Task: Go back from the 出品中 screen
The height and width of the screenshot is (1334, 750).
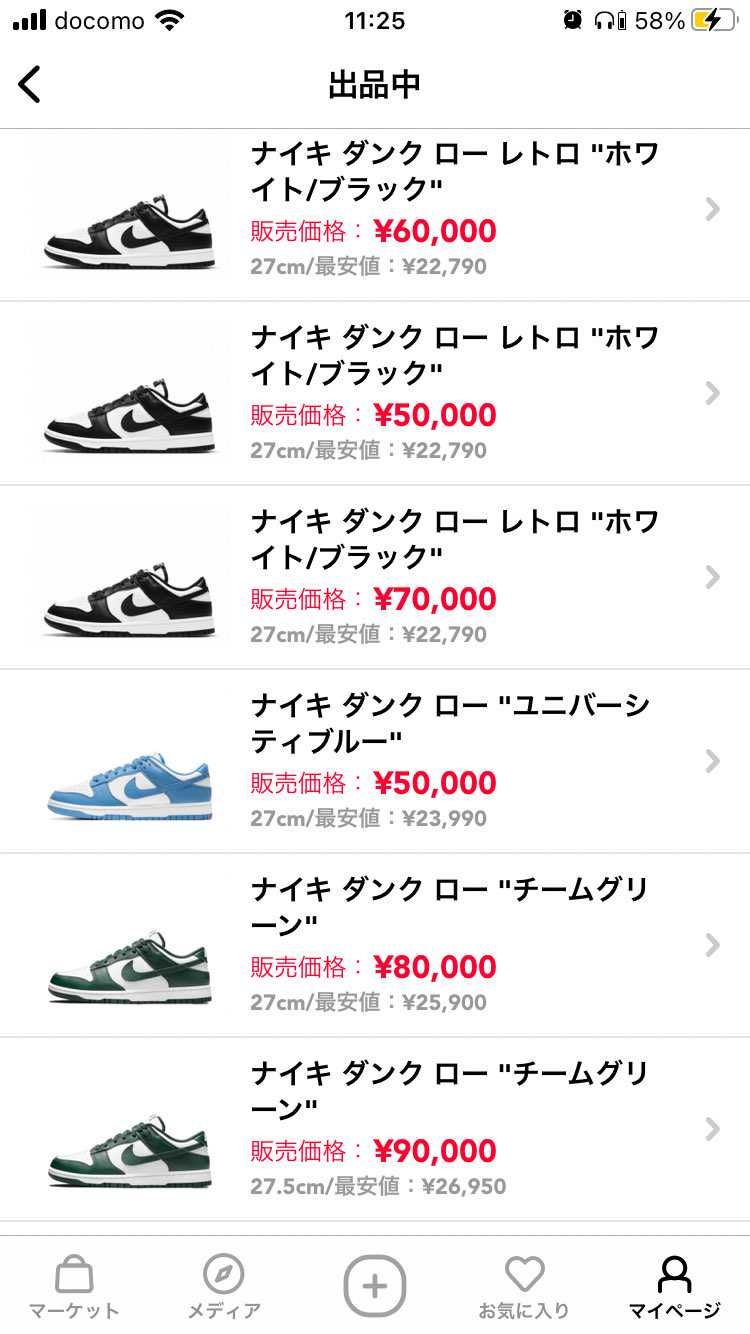Action: pos(30,84)
